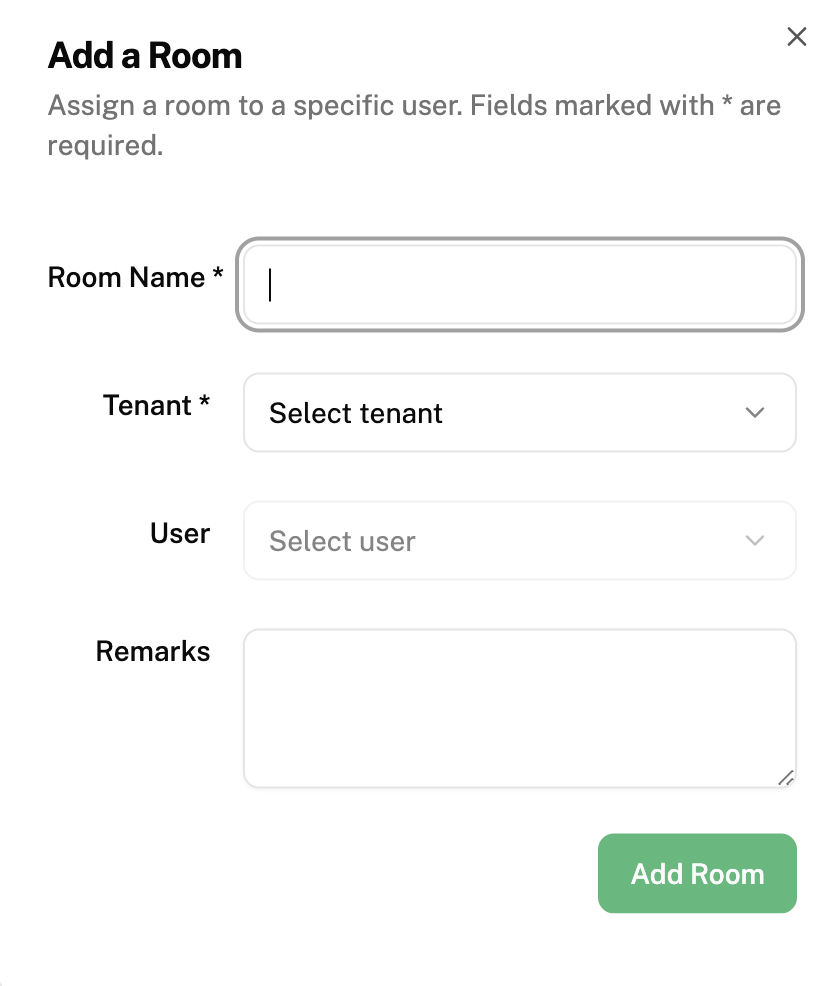Click the Add a Room dialog title

[x=143, y=56]
